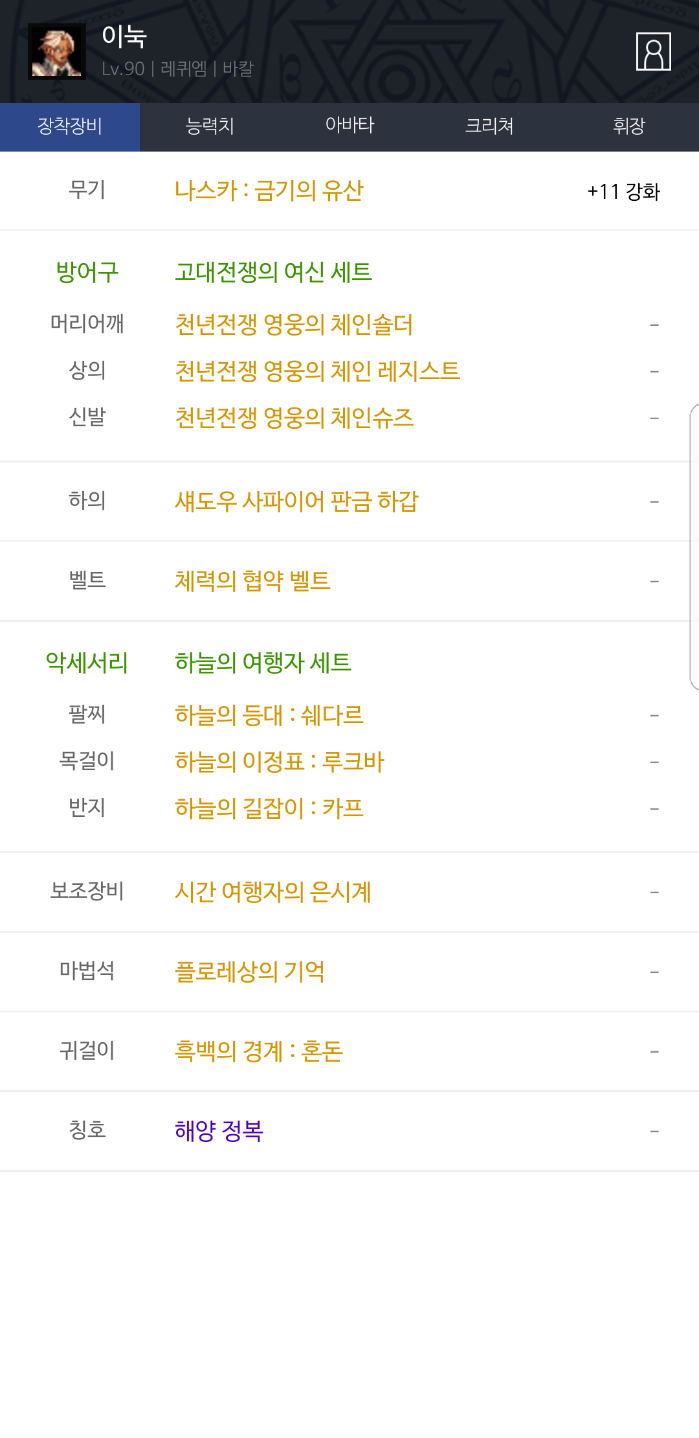Open 천년전쟁 영웅의 체인 레지스트 item
The width and height of the screenshot is (699, 1438).
(x=317, y=371)
